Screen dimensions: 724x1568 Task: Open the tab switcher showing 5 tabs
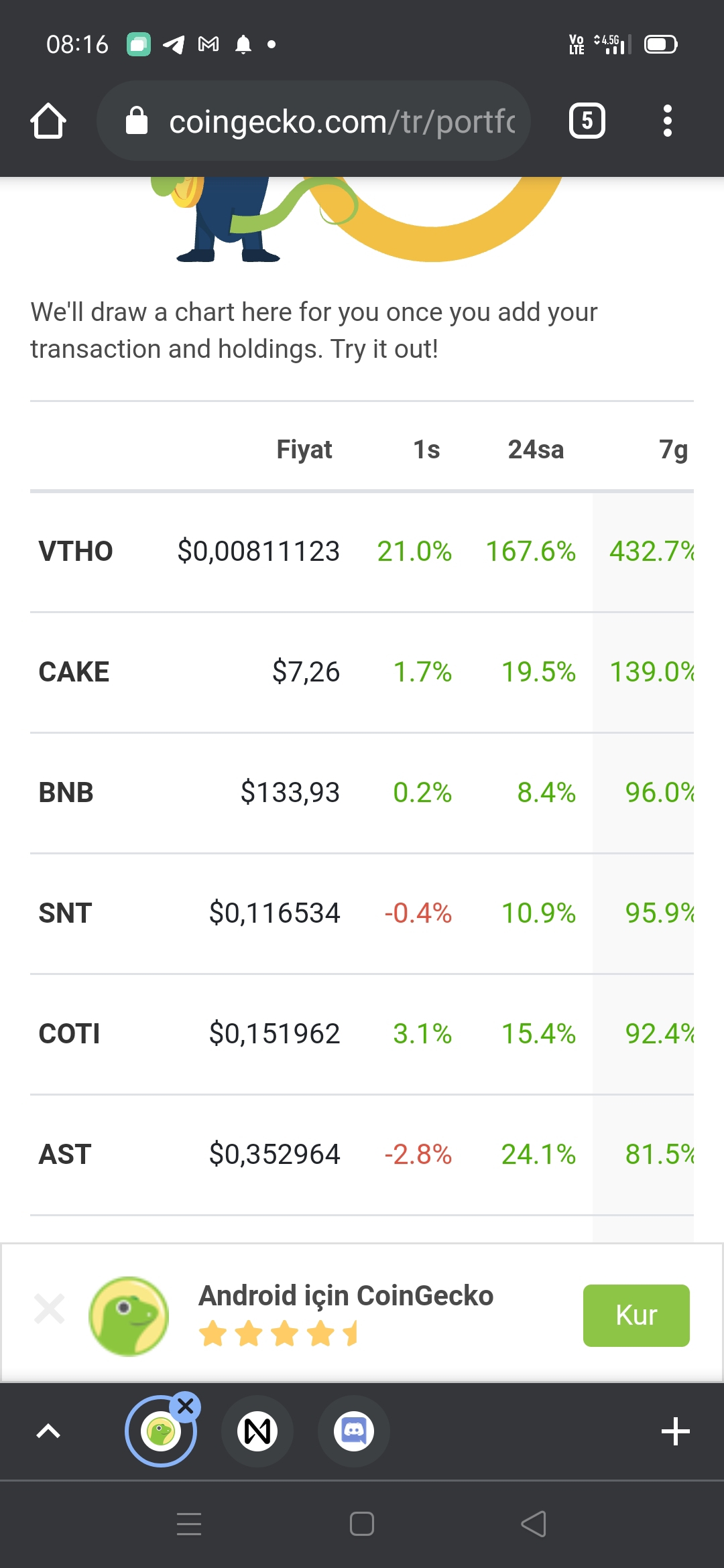click(x=587, y=121)
